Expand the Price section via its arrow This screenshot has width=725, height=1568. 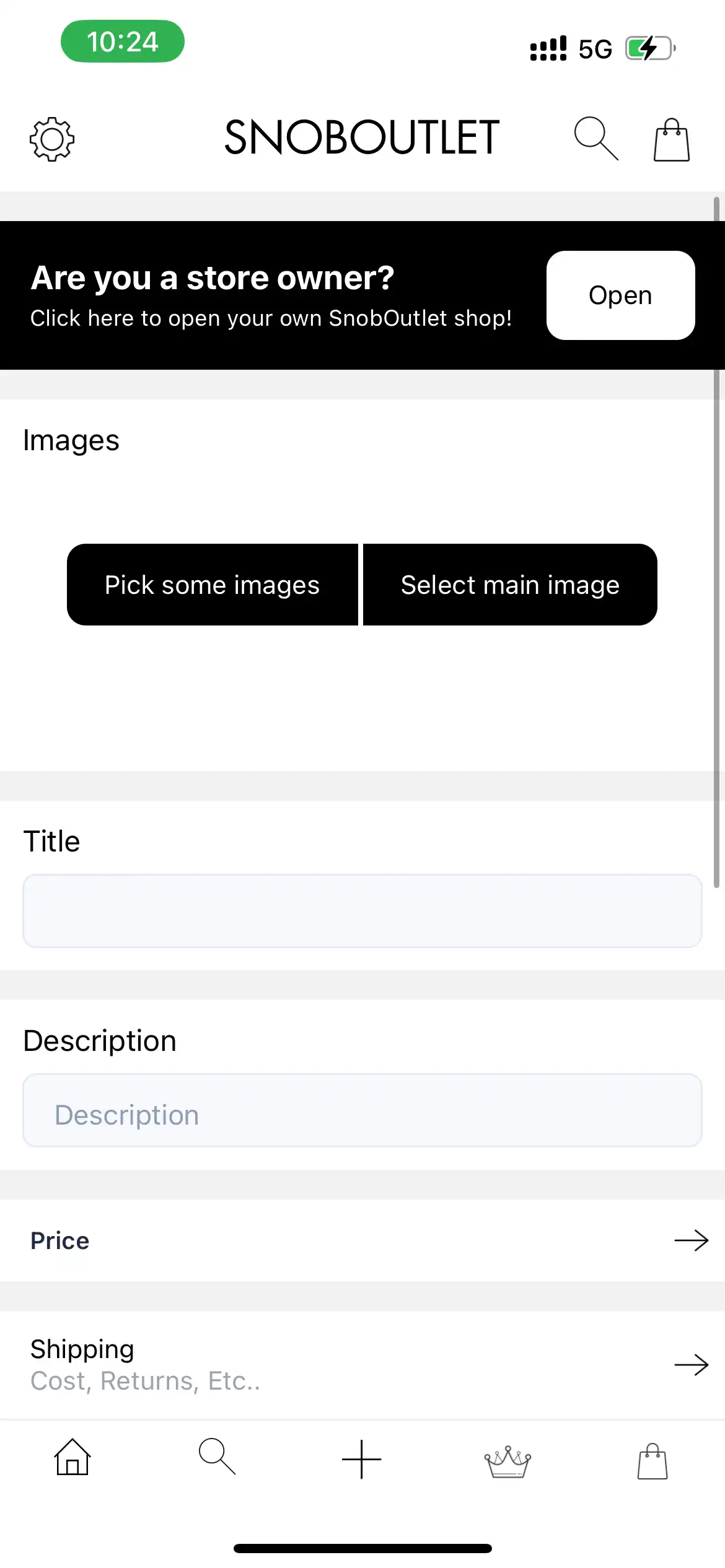point(692,1240)
